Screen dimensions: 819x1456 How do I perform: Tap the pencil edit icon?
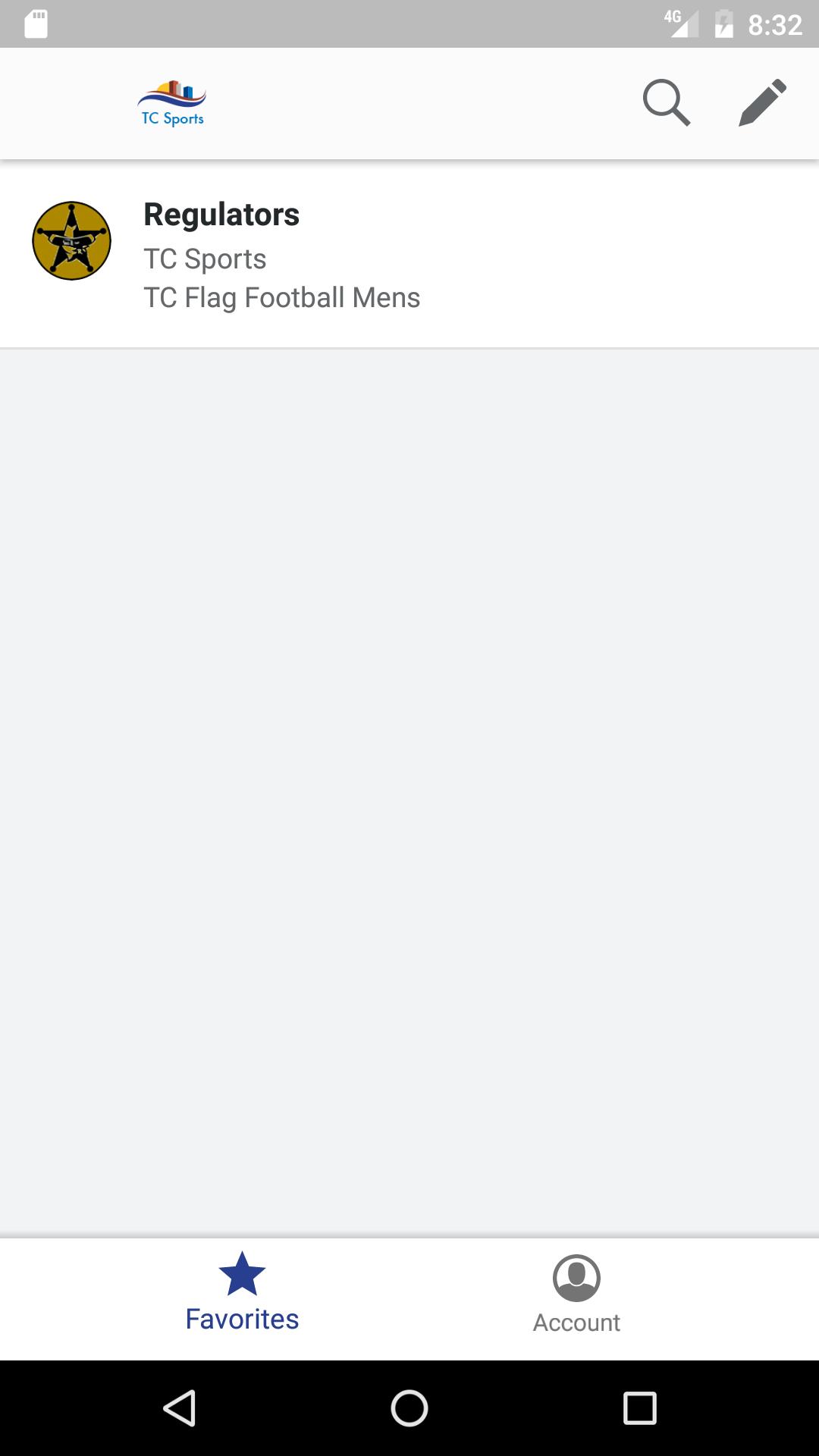(x=762, y=102)
